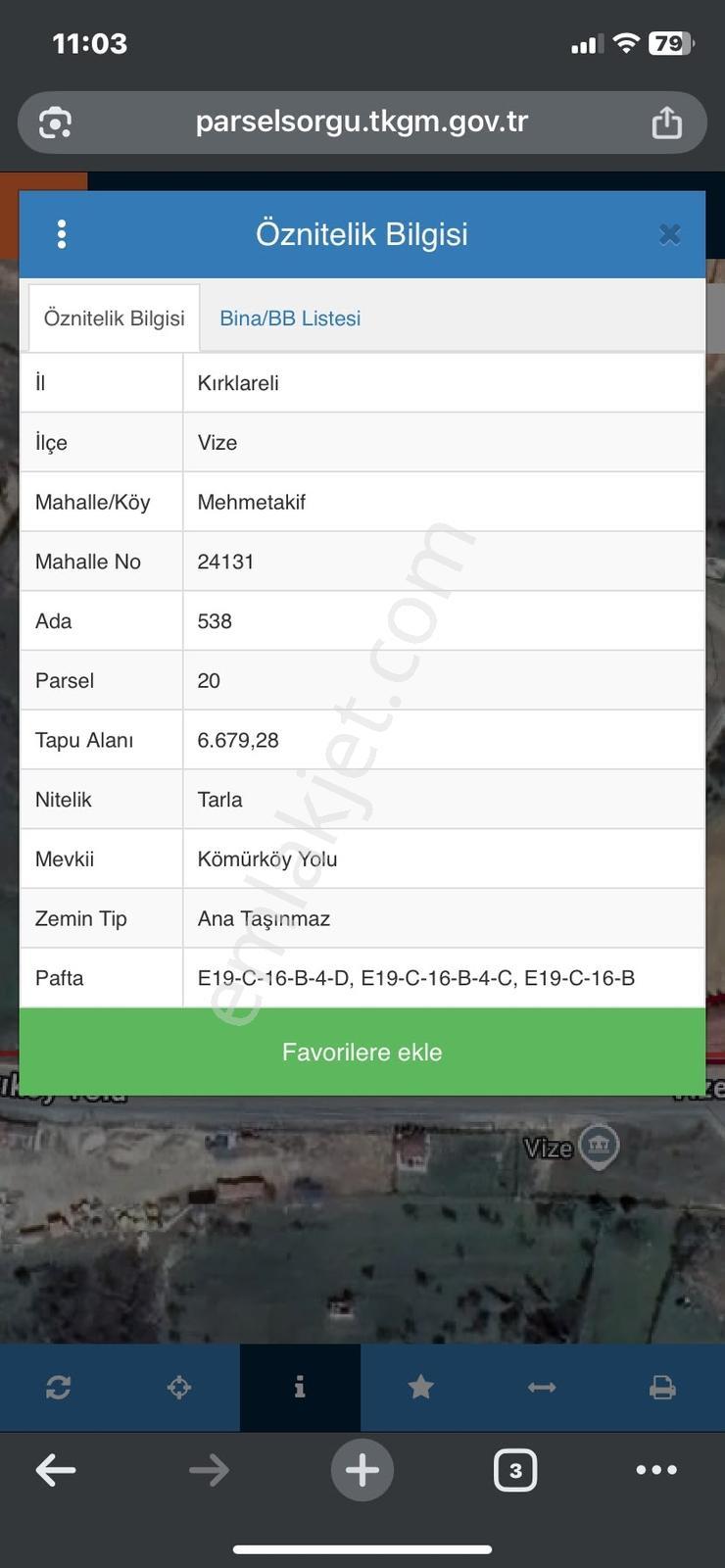Tap the locate crosshair icon in toolbar
The height and width of the screenshot is (1568, 725).
(179, 1388)
